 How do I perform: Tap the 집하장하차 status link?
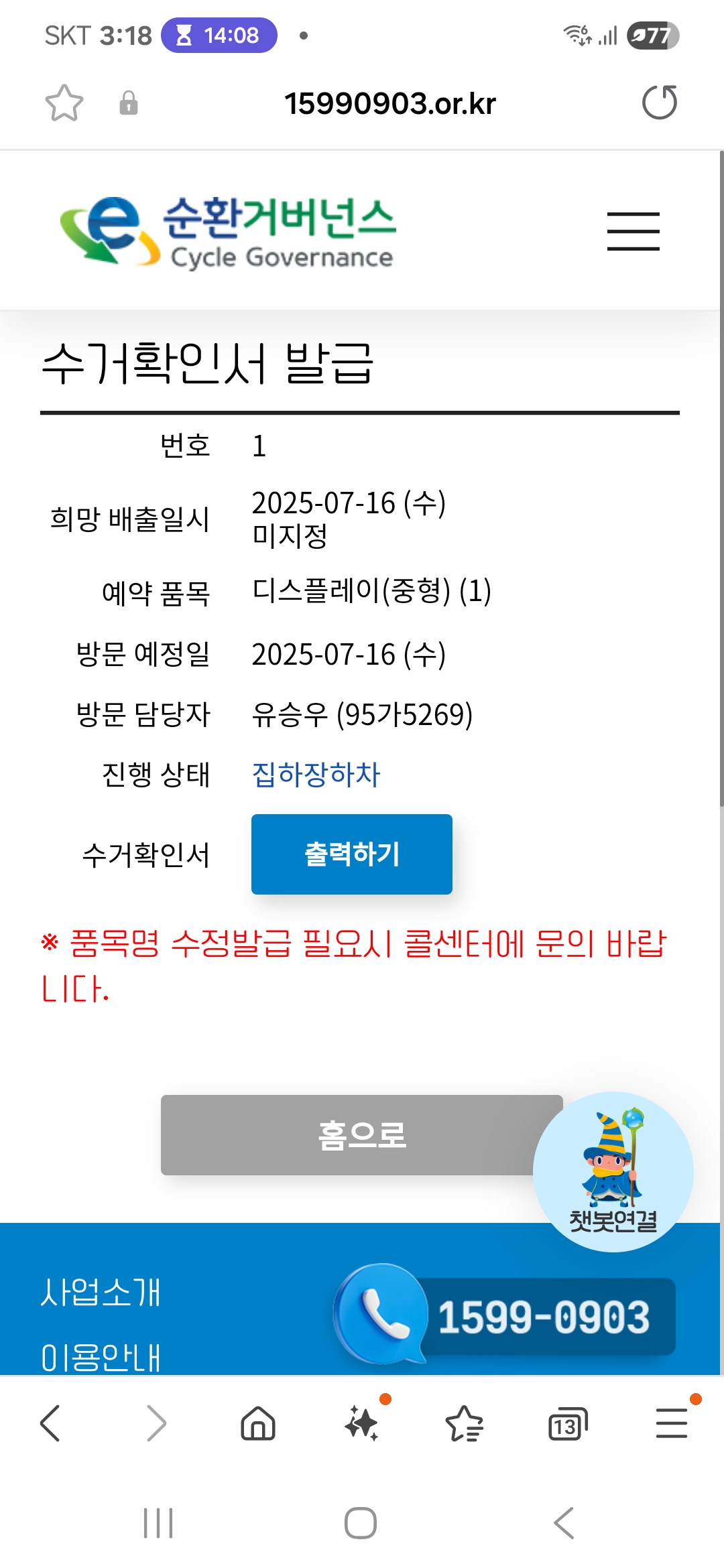pos(316,775)
